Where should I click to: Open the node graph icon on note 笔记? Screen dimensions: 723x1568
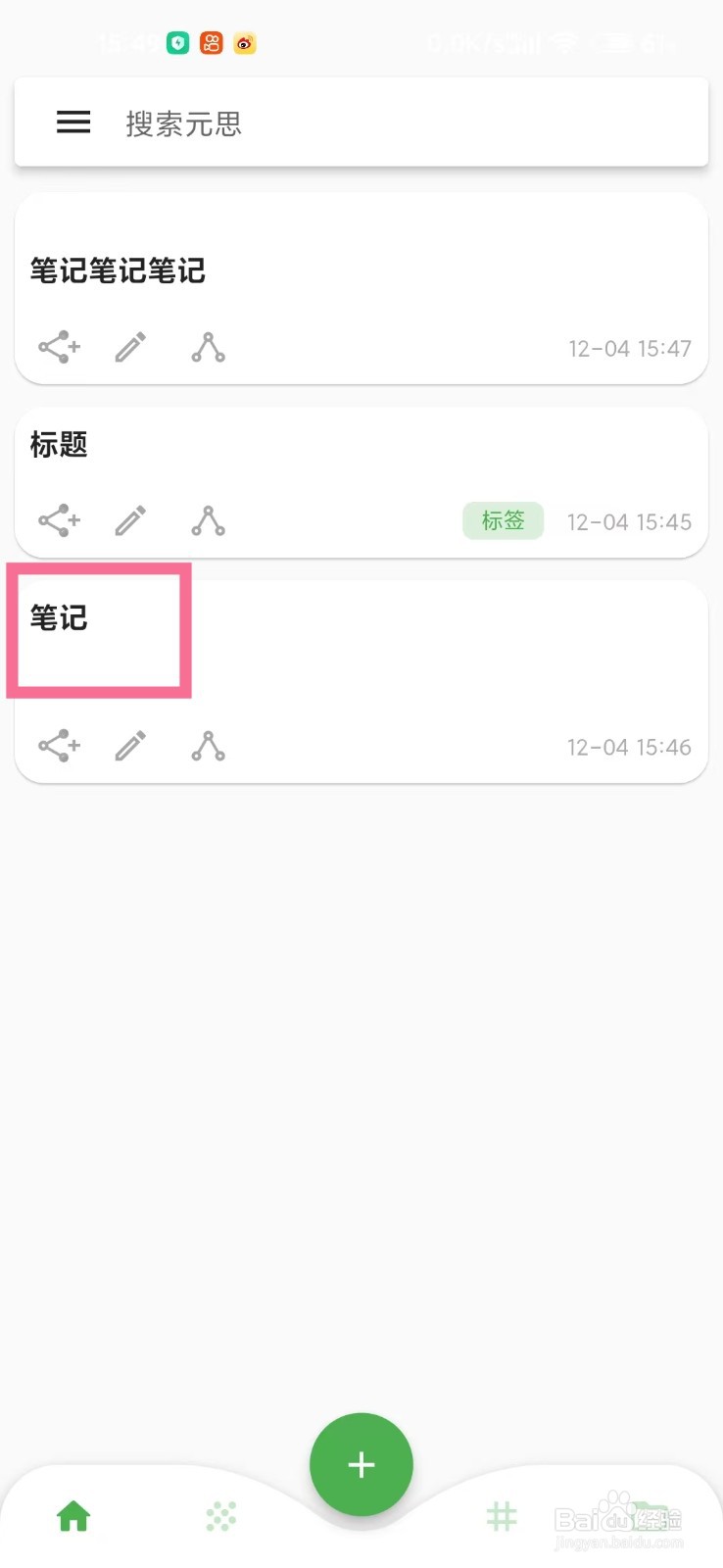[208, 746]
